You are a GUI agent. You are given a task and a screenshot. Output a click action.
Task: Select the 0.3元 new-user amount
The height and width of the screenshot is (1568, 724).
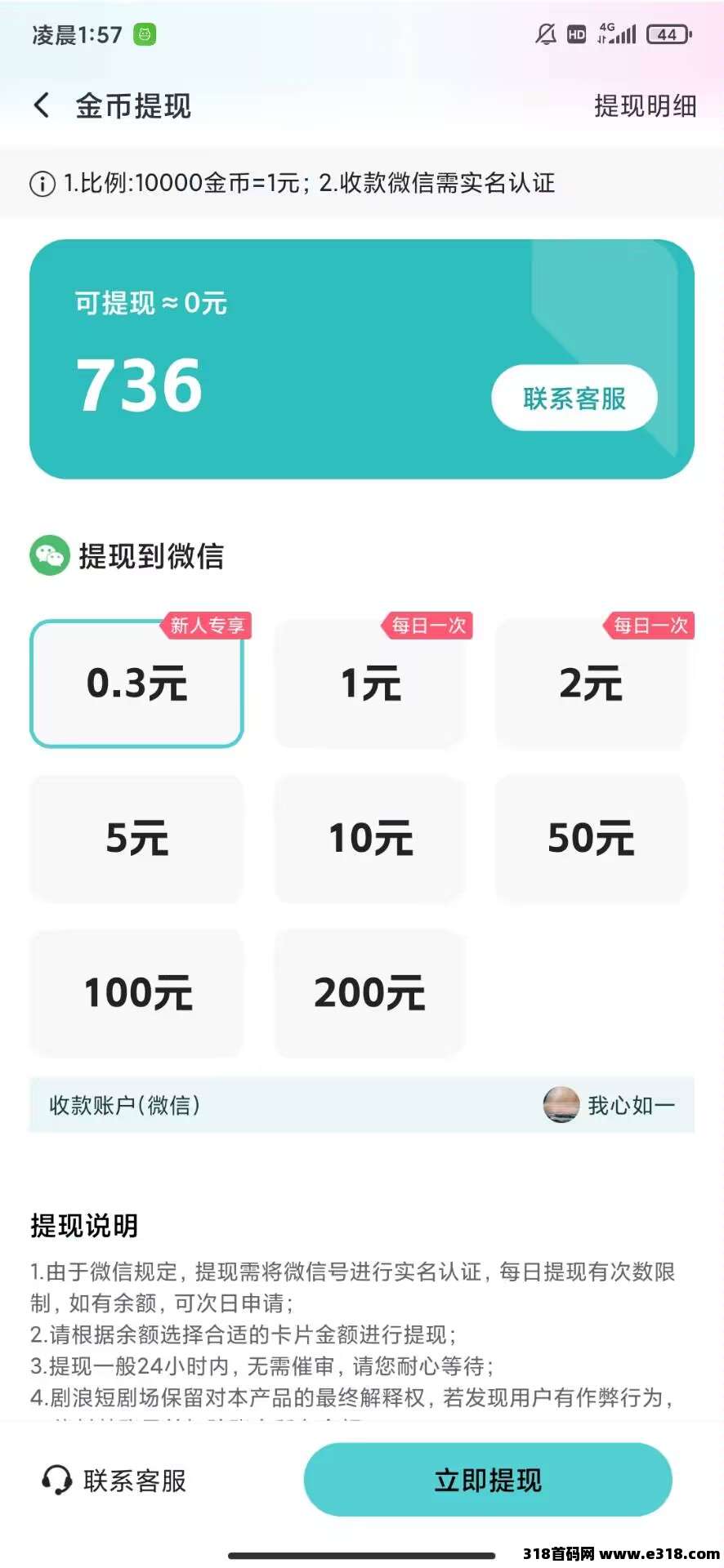click(x=136, y=684)
